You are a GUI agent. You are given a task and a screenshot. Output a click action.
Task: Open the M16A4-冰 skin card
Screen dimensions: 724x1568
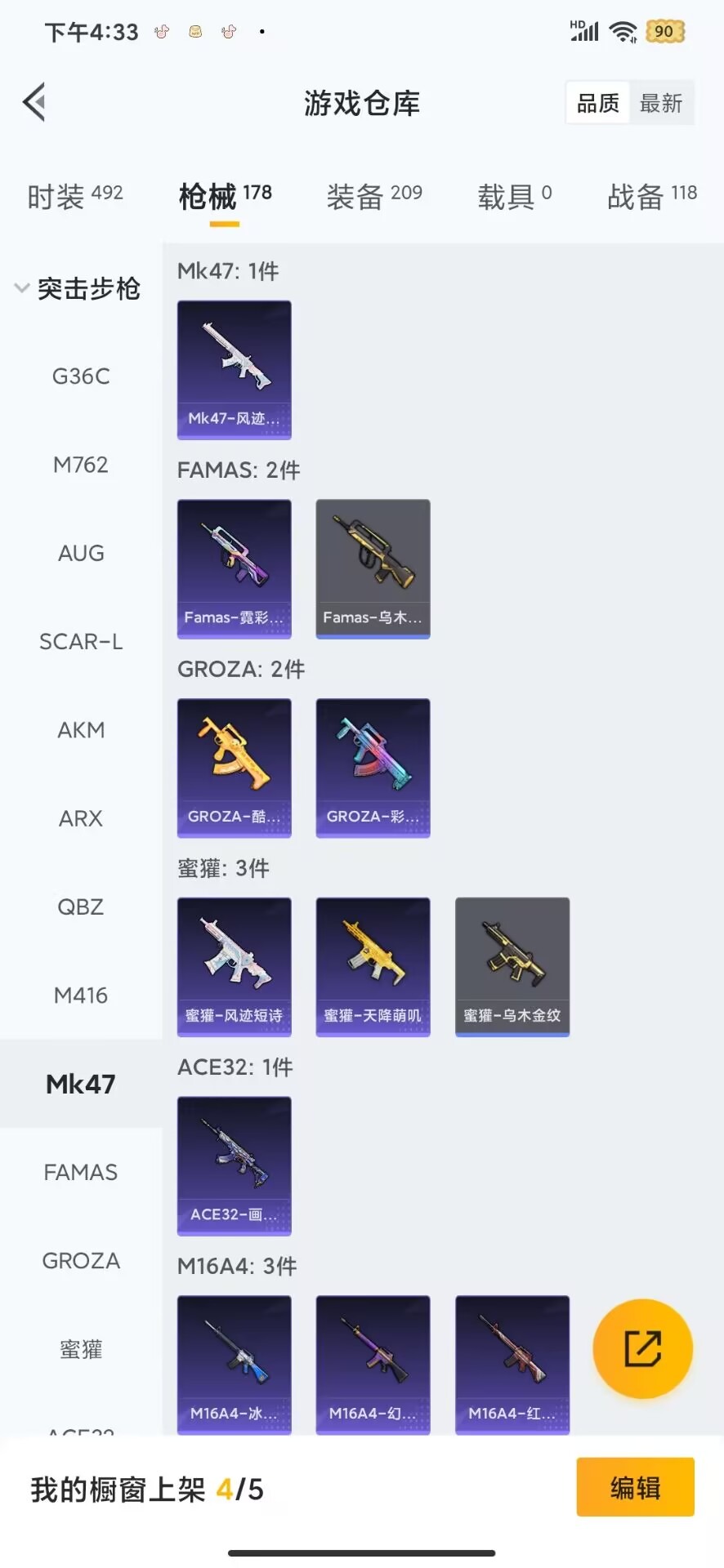pyautogui.click(x=235, y=1364)
